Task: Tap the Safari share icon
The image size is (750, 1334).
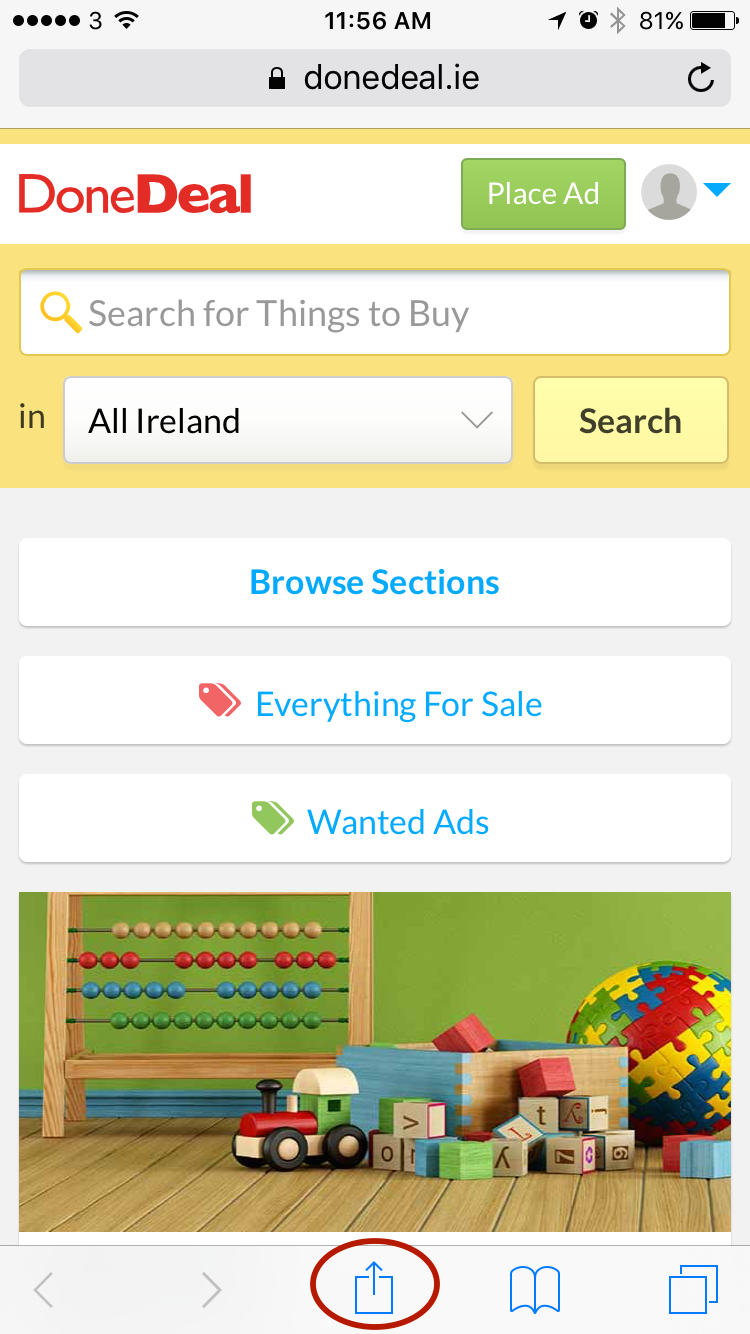Action: pyautogui.click(x=375, y=1288)
